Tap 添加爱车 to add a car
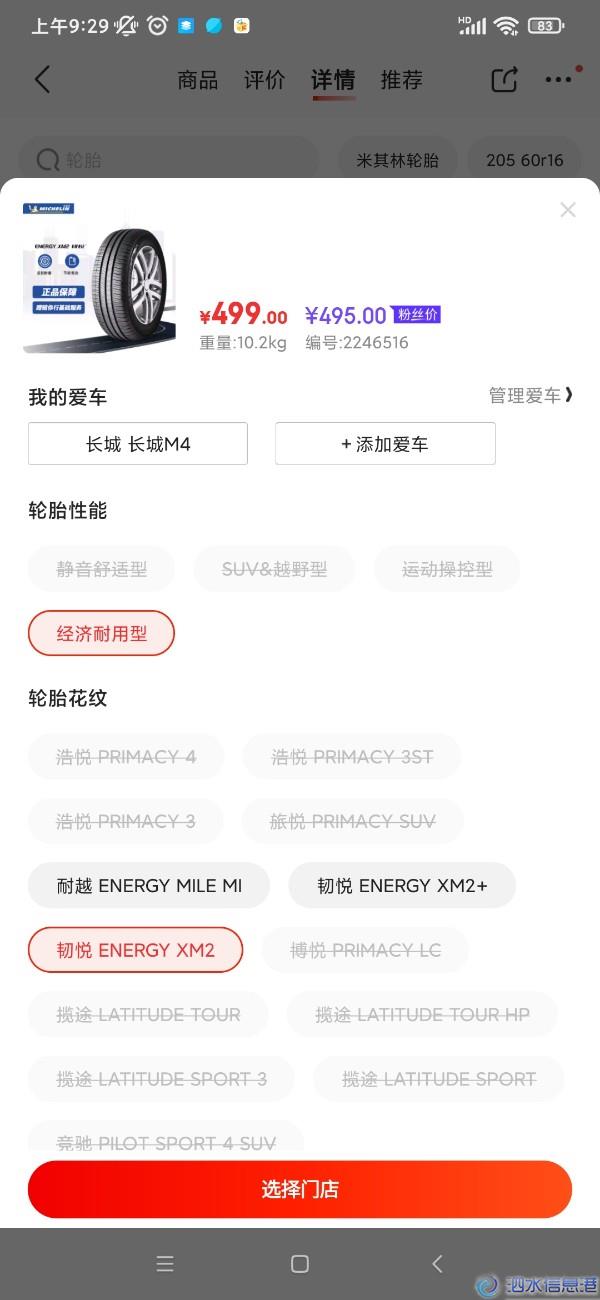Screen dimensions: 600x1300 click(x=385, y=444)
